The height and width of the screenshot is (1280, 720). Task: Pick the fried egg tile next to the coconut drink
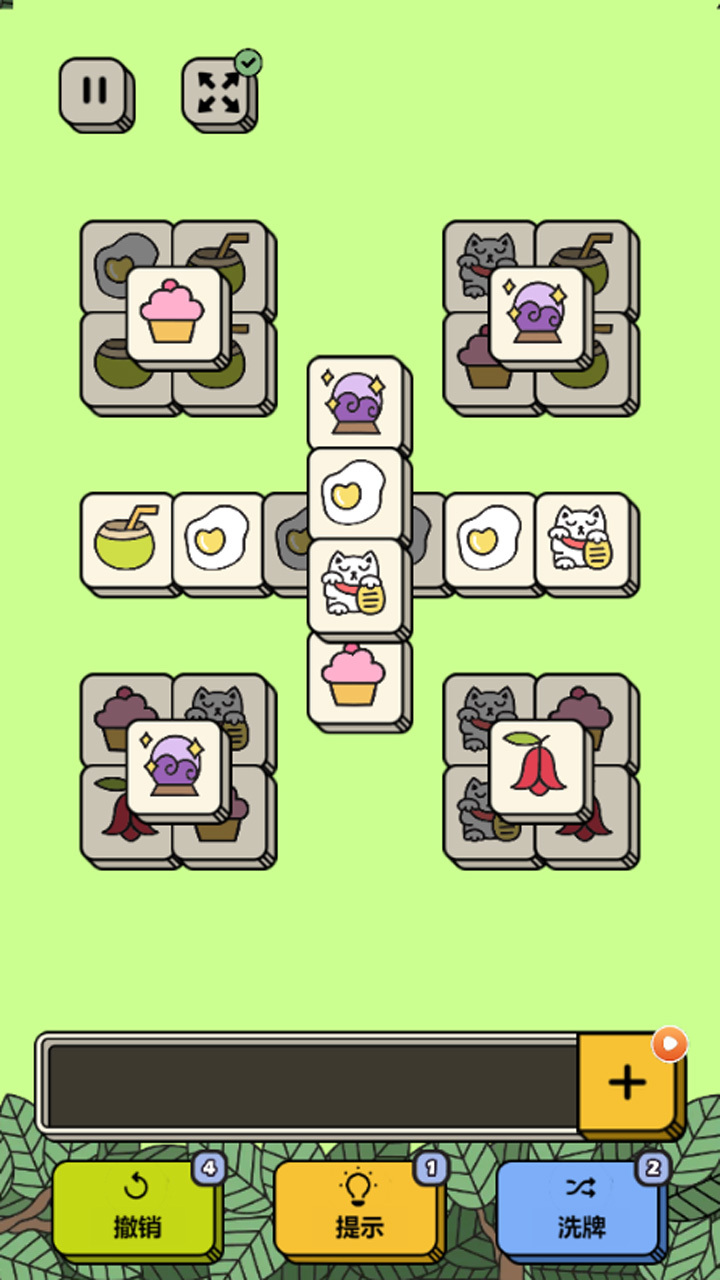[x=218, y=538]
